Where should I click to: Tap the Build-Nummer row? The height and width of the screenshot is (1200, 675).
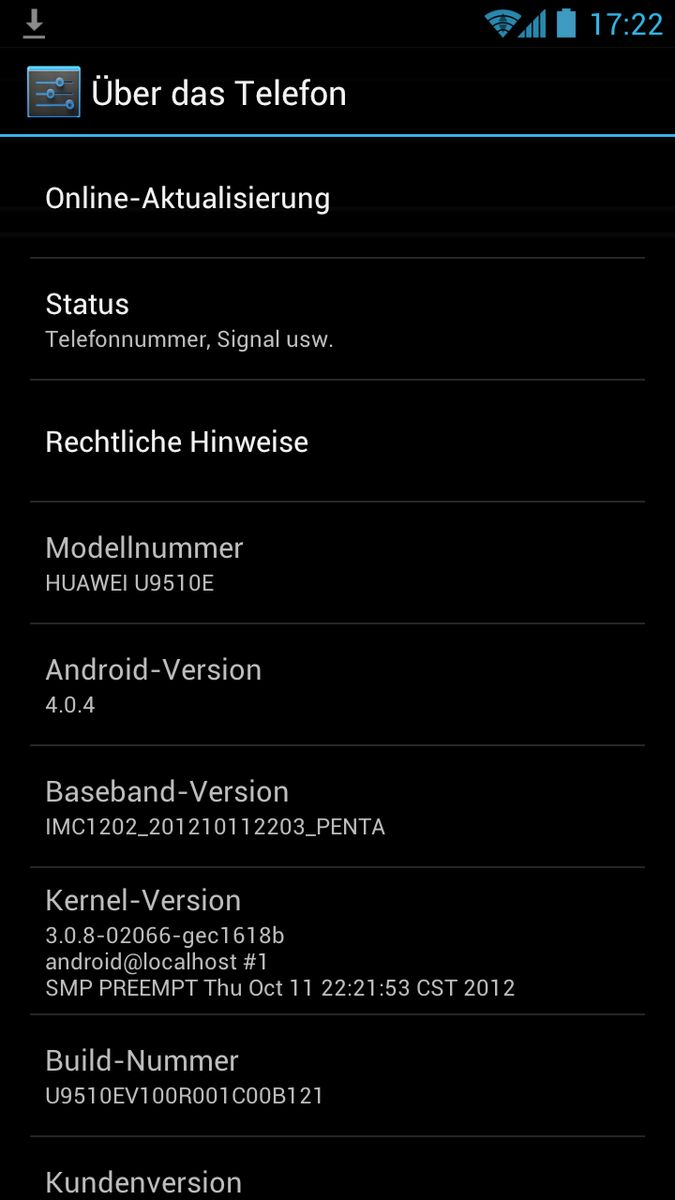pyautogui.click(x=337, y=1076)
